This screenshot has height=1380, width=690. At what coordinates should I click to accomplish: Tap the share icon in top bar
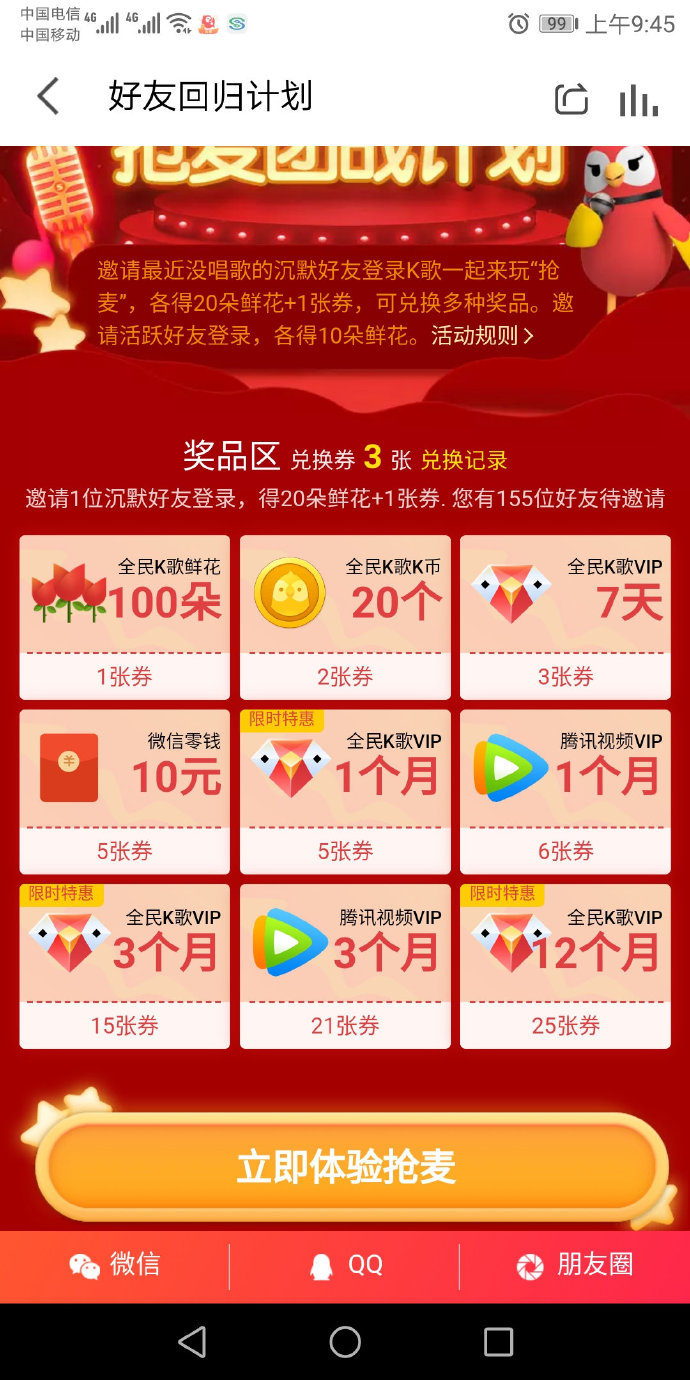(571, 99)
